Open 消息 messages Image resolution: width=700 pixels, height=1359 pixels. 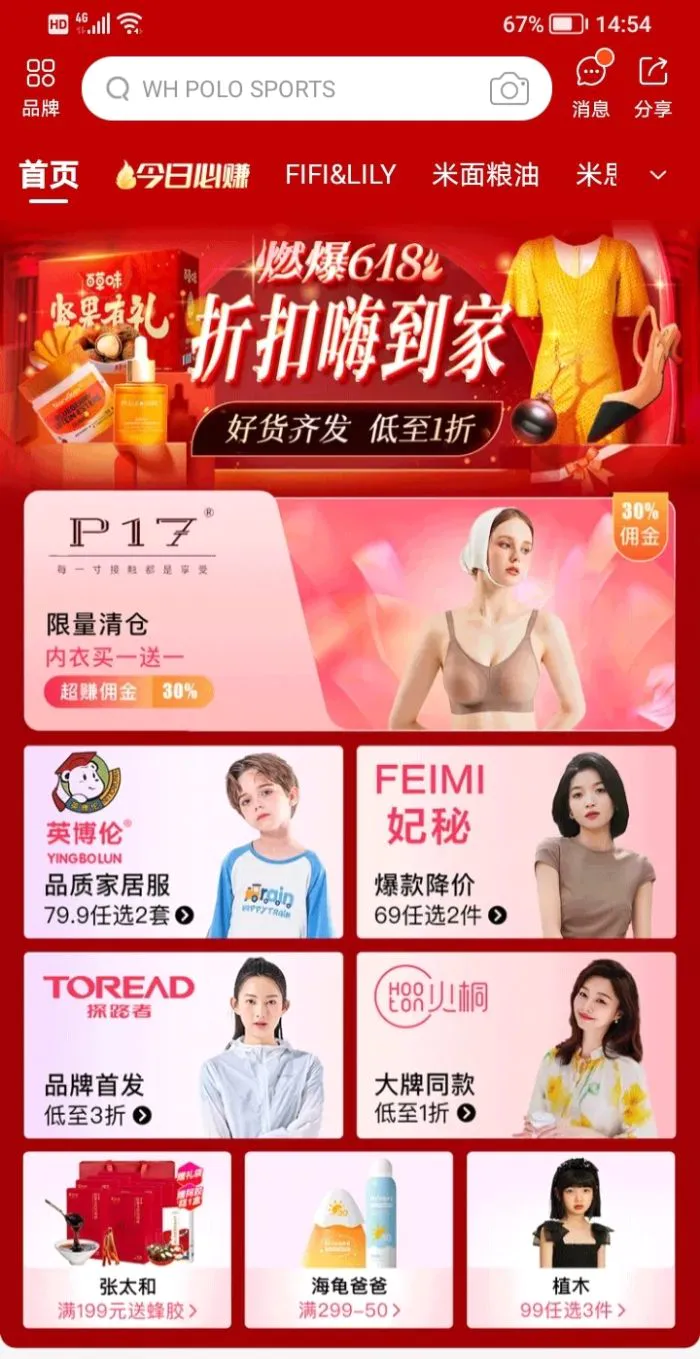pos(591,87)
